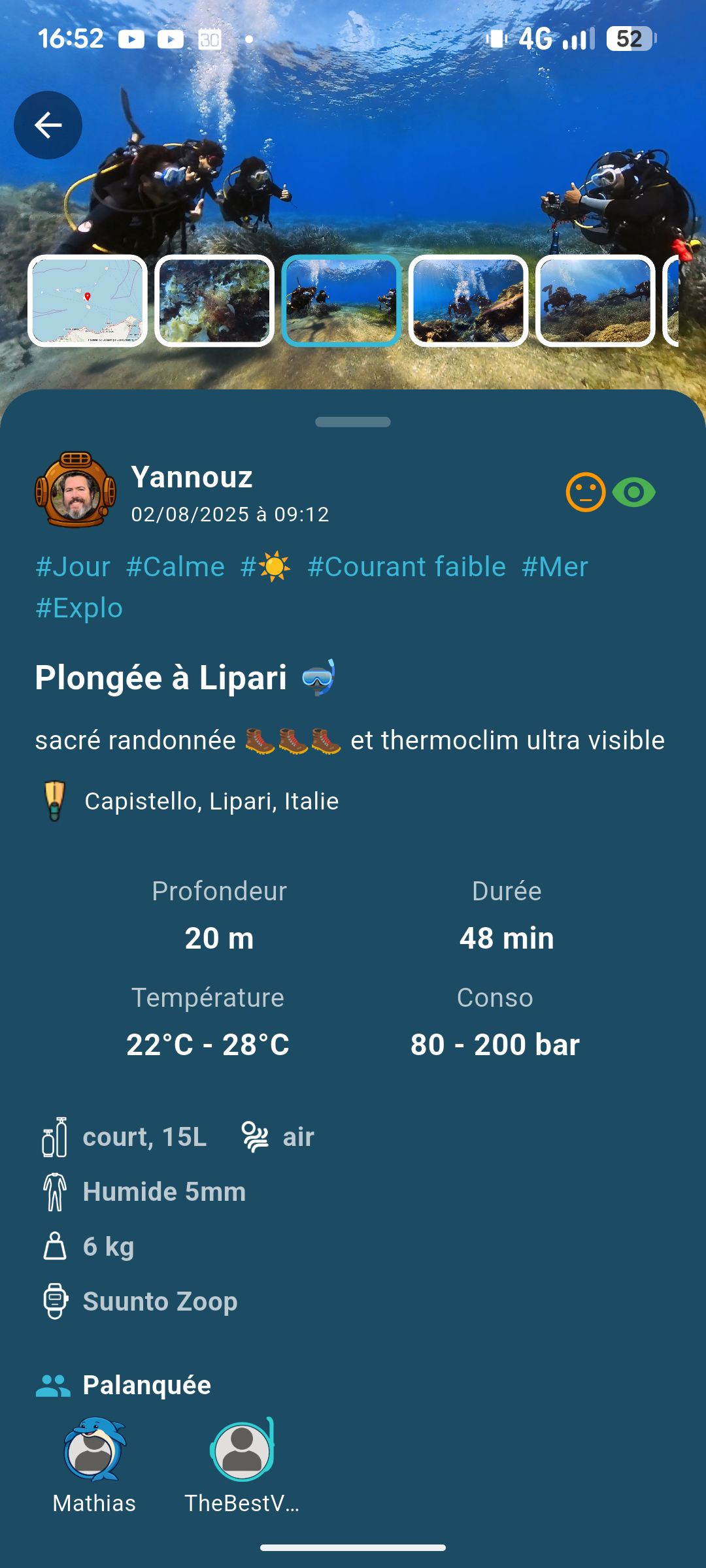Select the wetsuit icon beside 'Humide 5mm'
This screenshot has width=706, height=1568.
(x=55, y=1190)
